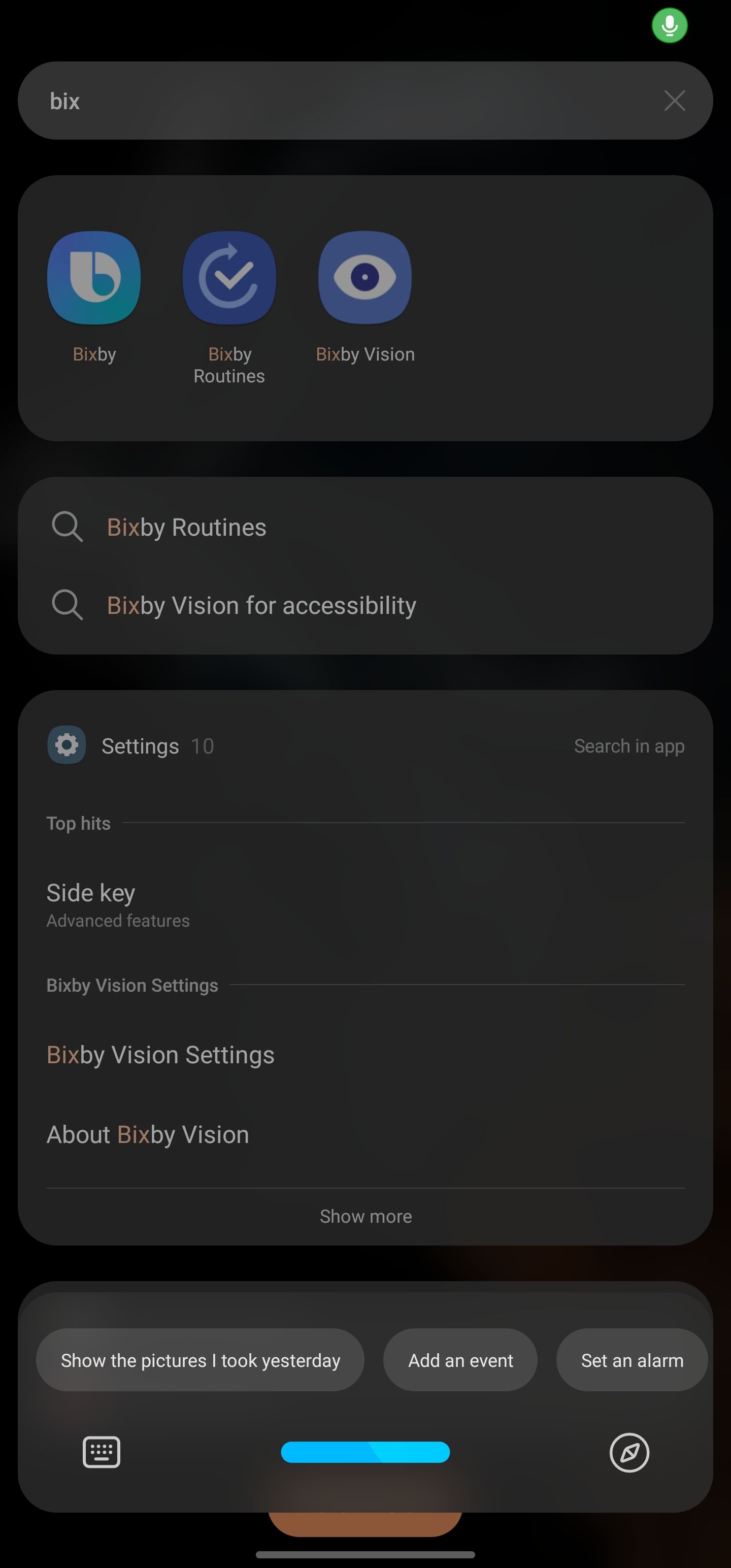Tap "Search in app" for Settings
Viewport: 731px width, 1568px height.
[629, 745]
